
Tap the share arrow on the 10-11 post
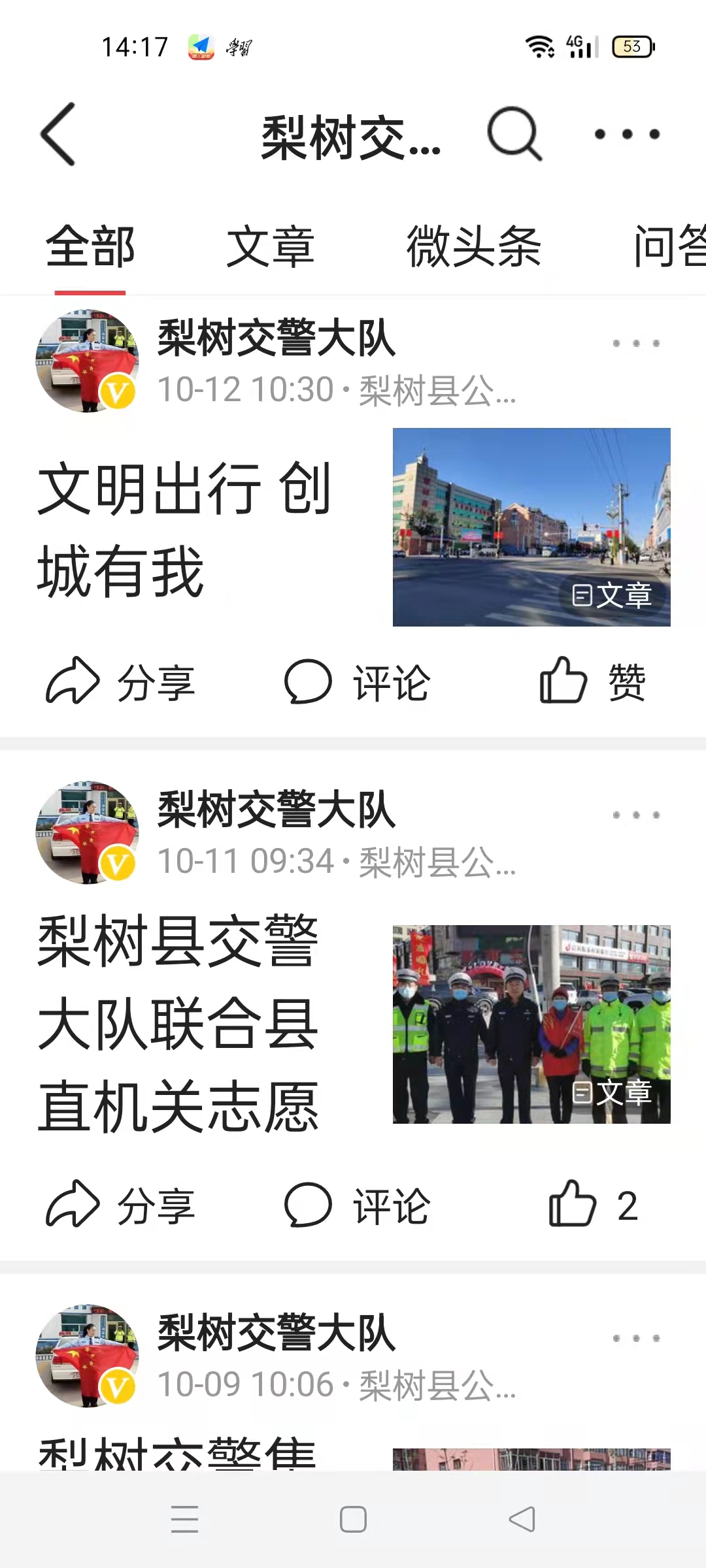(x=121, y=1205)
